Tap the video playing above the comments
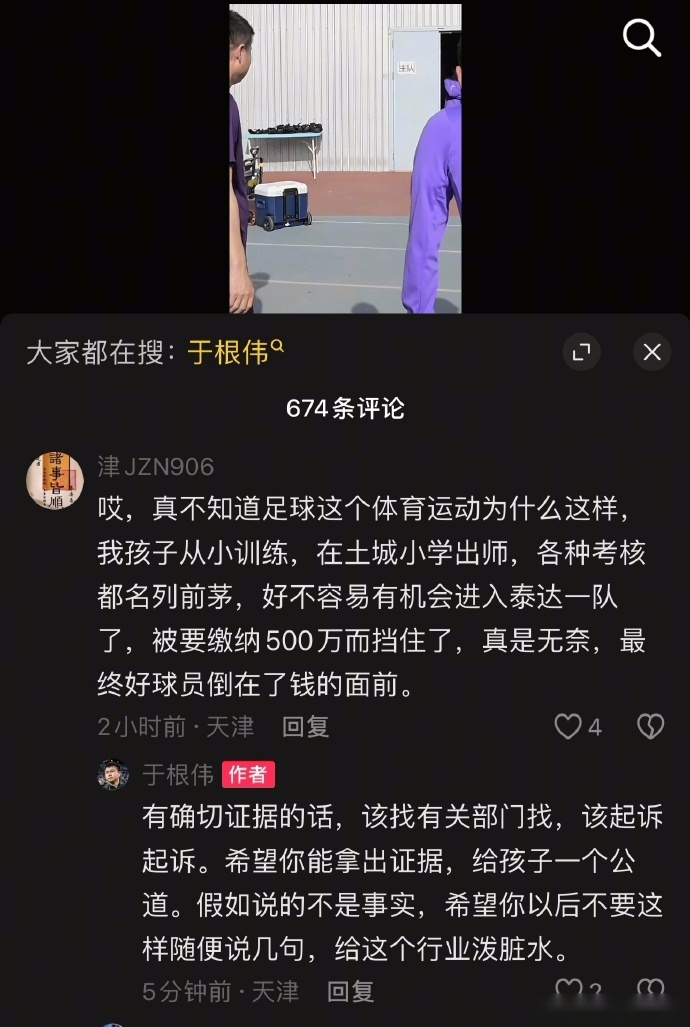Screen dimensions: 690x1027 click(345, 158)
